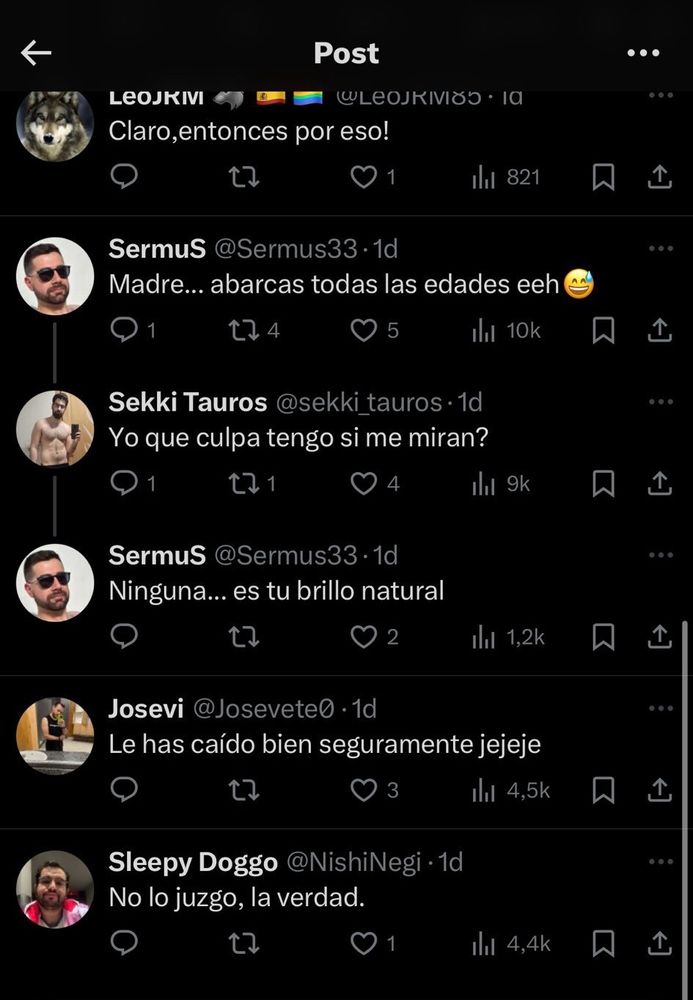Like Sleepy Doggo's "No lo juzgo" reply
Image resolution: width=693 pixels, height=1000 pixels.
coord(364,943)
